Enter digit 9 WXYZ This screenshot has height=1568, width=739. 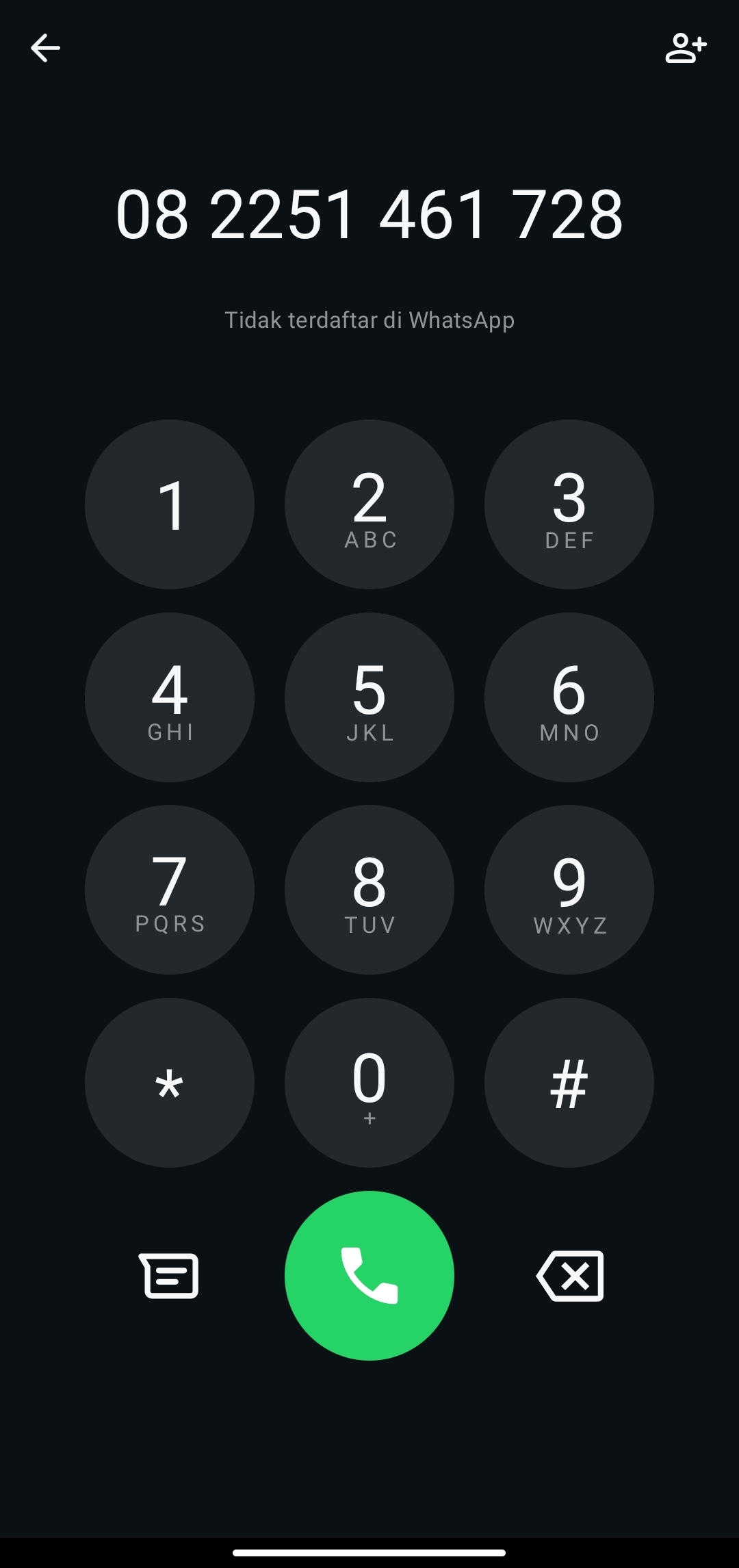pos(569,890)
